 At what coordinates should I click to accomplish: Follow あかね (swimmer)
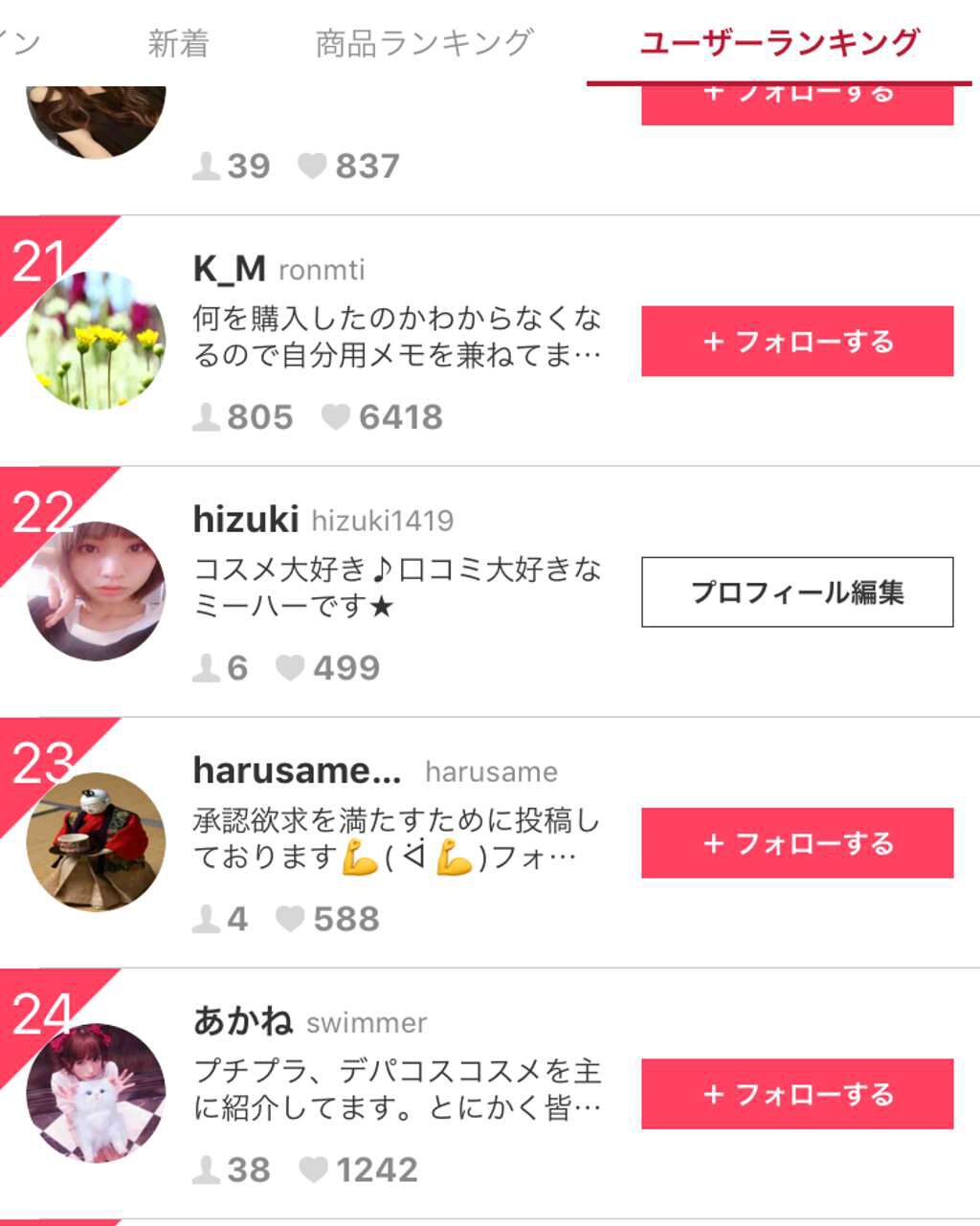coord(797,1094)
